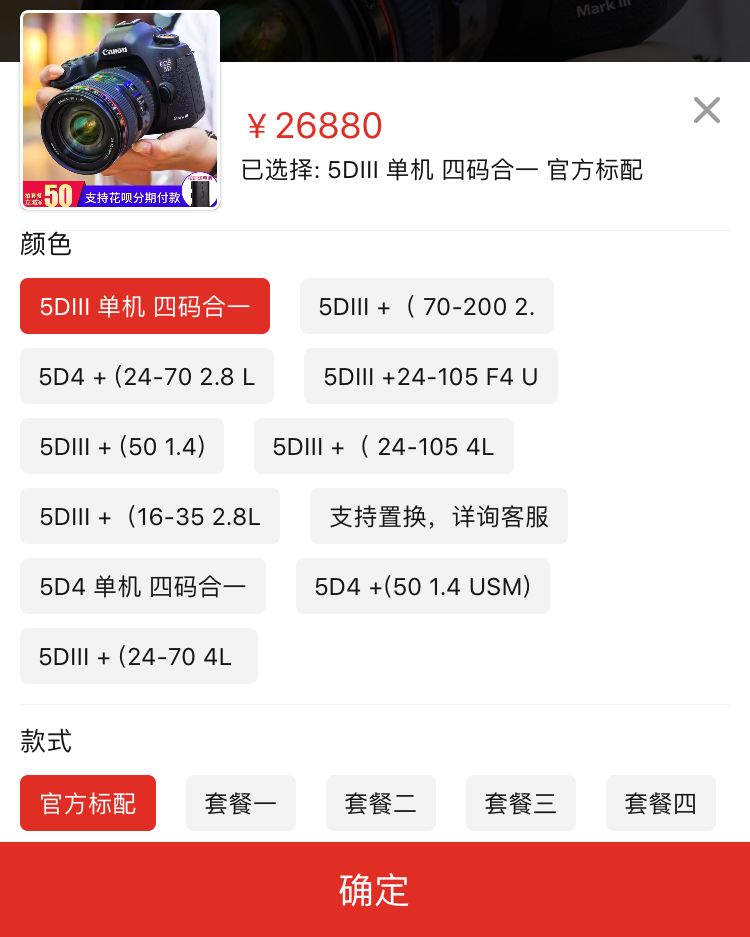Choose the 5D4 + (24-70 2.8 L option

pos(147,376)
